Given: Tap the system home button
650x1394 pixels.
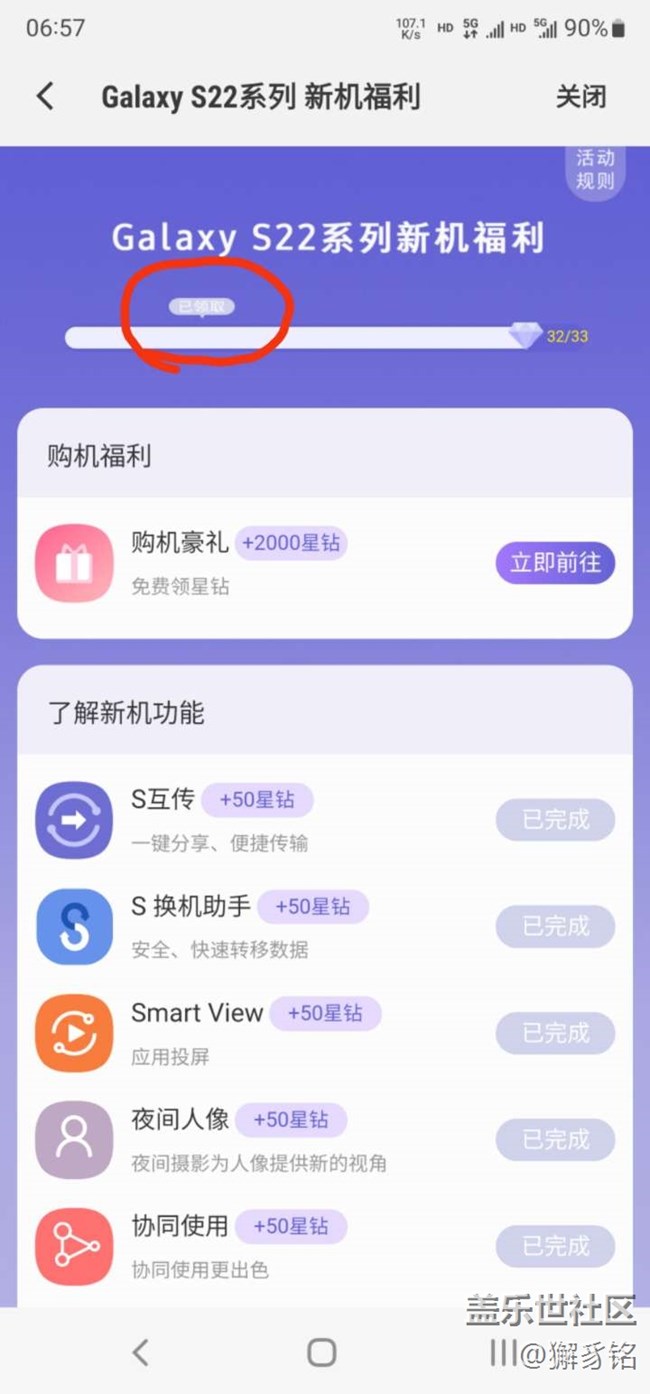Looking at the screenshot, I should pos(321,1352).
